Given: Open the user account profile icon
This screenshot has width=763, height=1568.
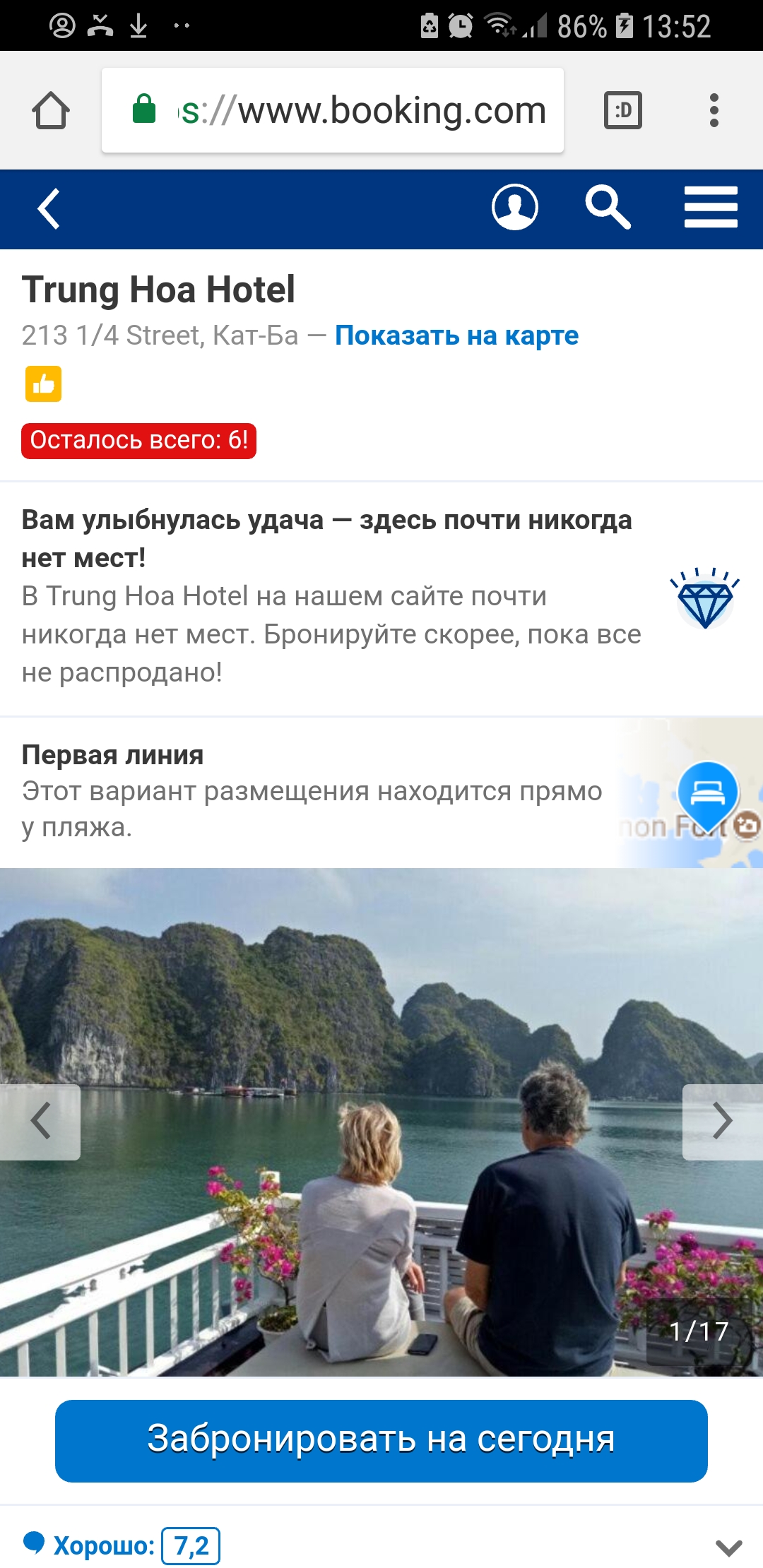Looking at the screenshot, I should (x=514, y=208).
